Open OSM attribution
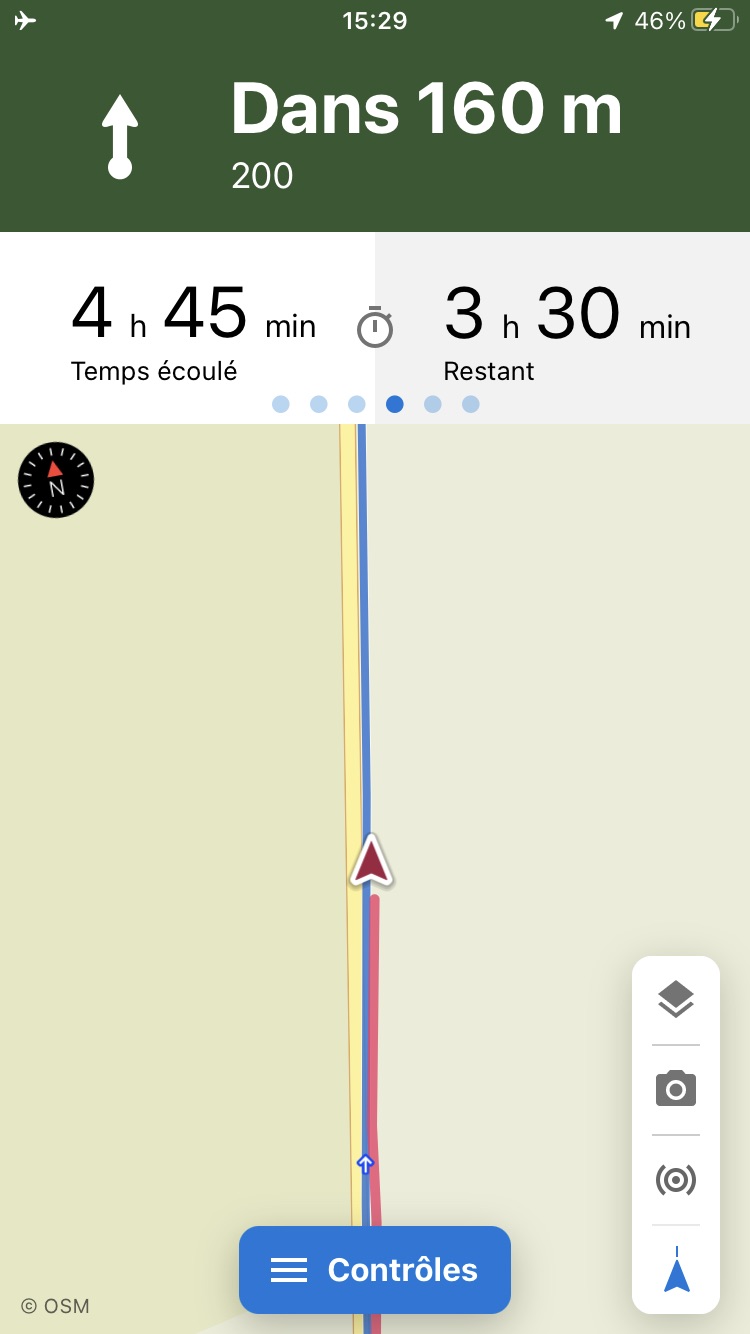This screenshot has height=1334, width=750. [56, 1306]
